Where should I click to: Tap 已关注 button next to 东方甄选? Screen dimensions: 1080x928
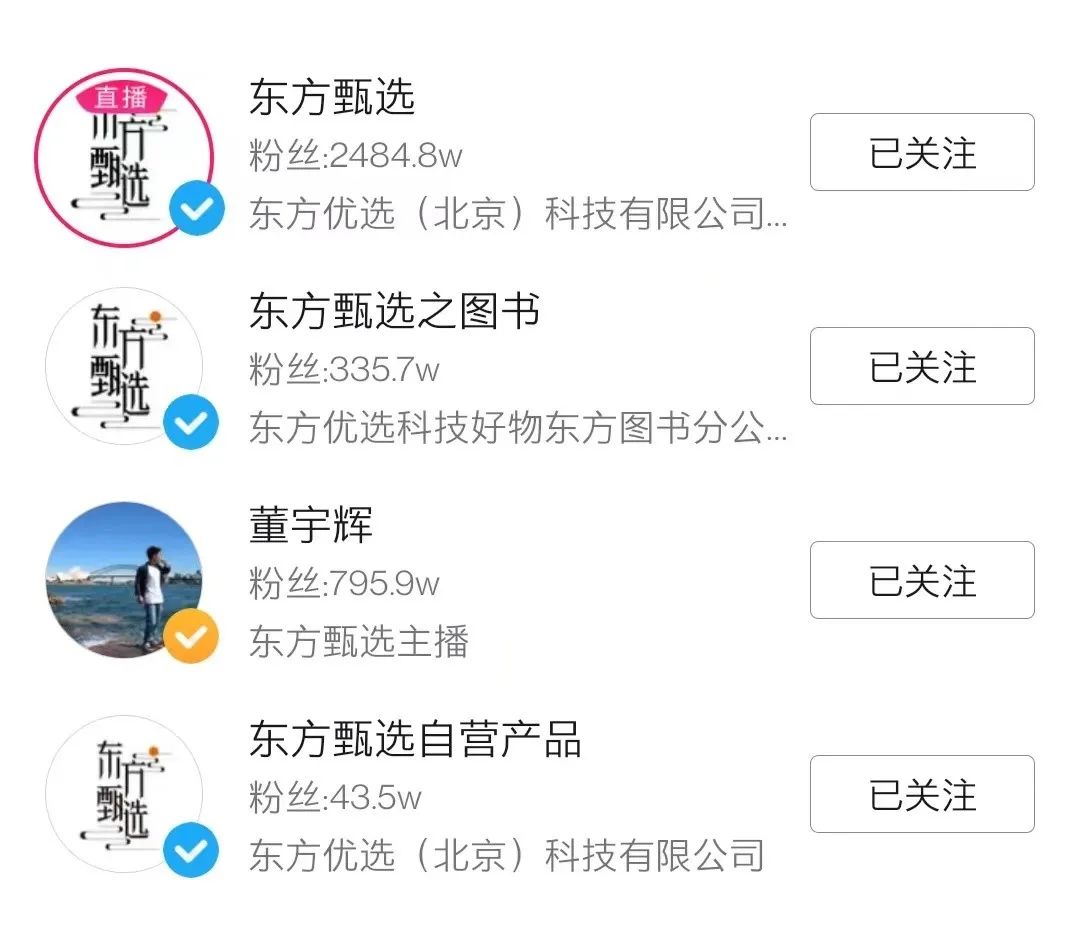[921, 152]
